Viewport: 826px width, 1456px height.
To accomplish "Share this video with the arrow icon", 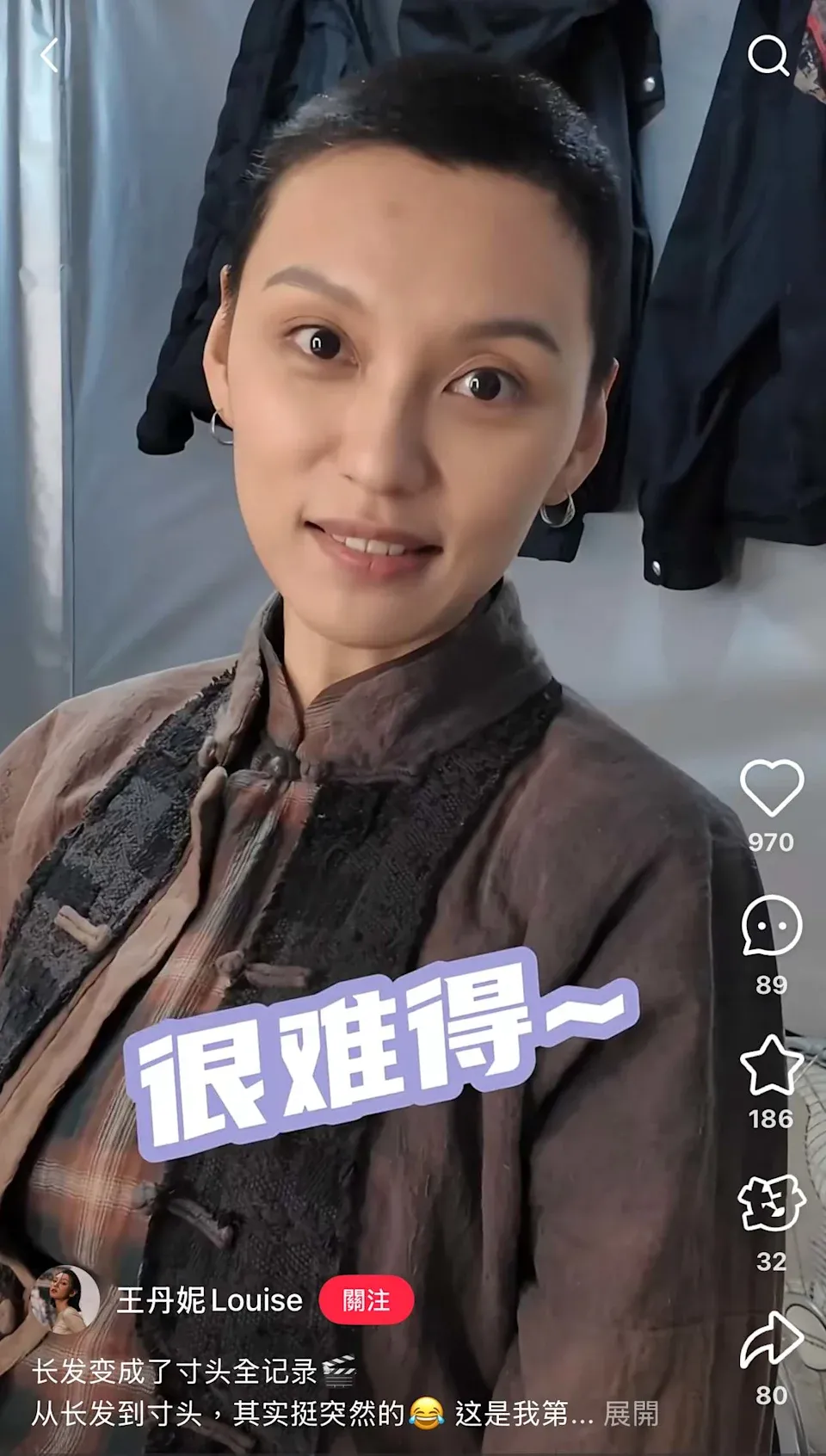I will click(x=771, y=1341).
